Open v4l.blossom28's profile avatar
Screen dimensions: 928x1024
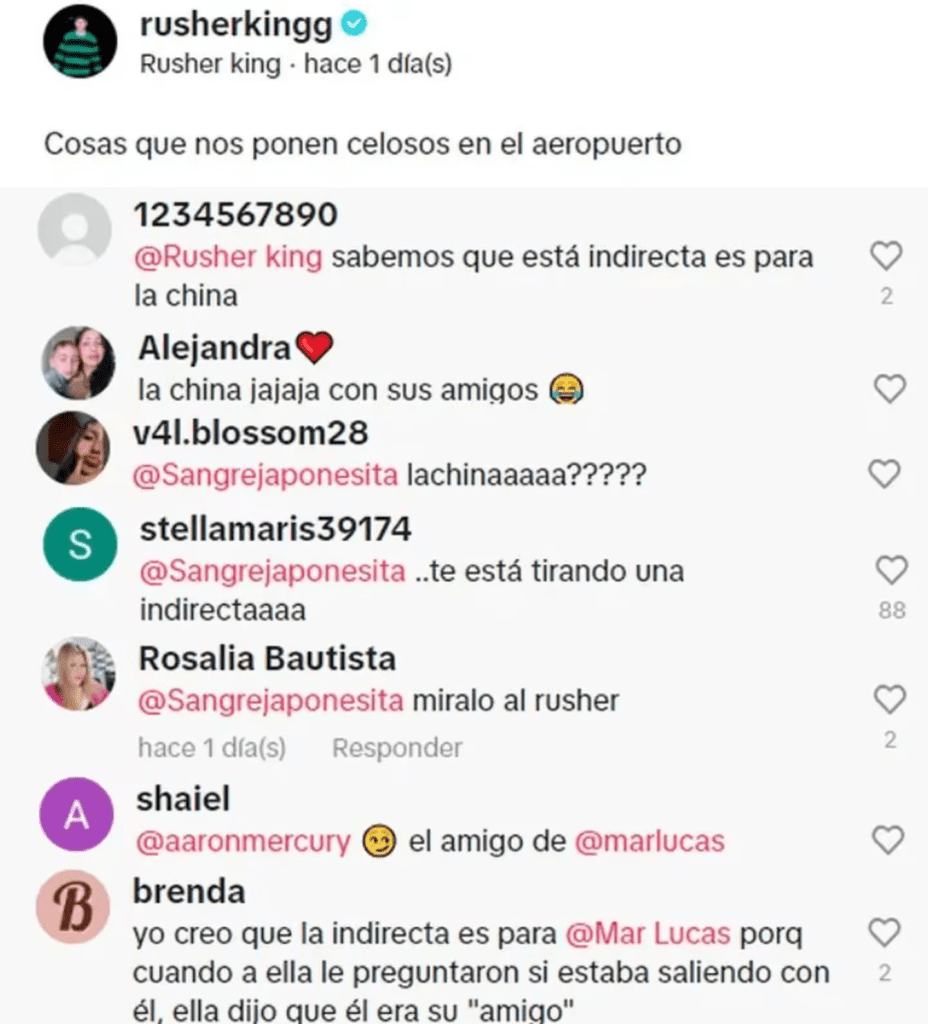(74, 448)
